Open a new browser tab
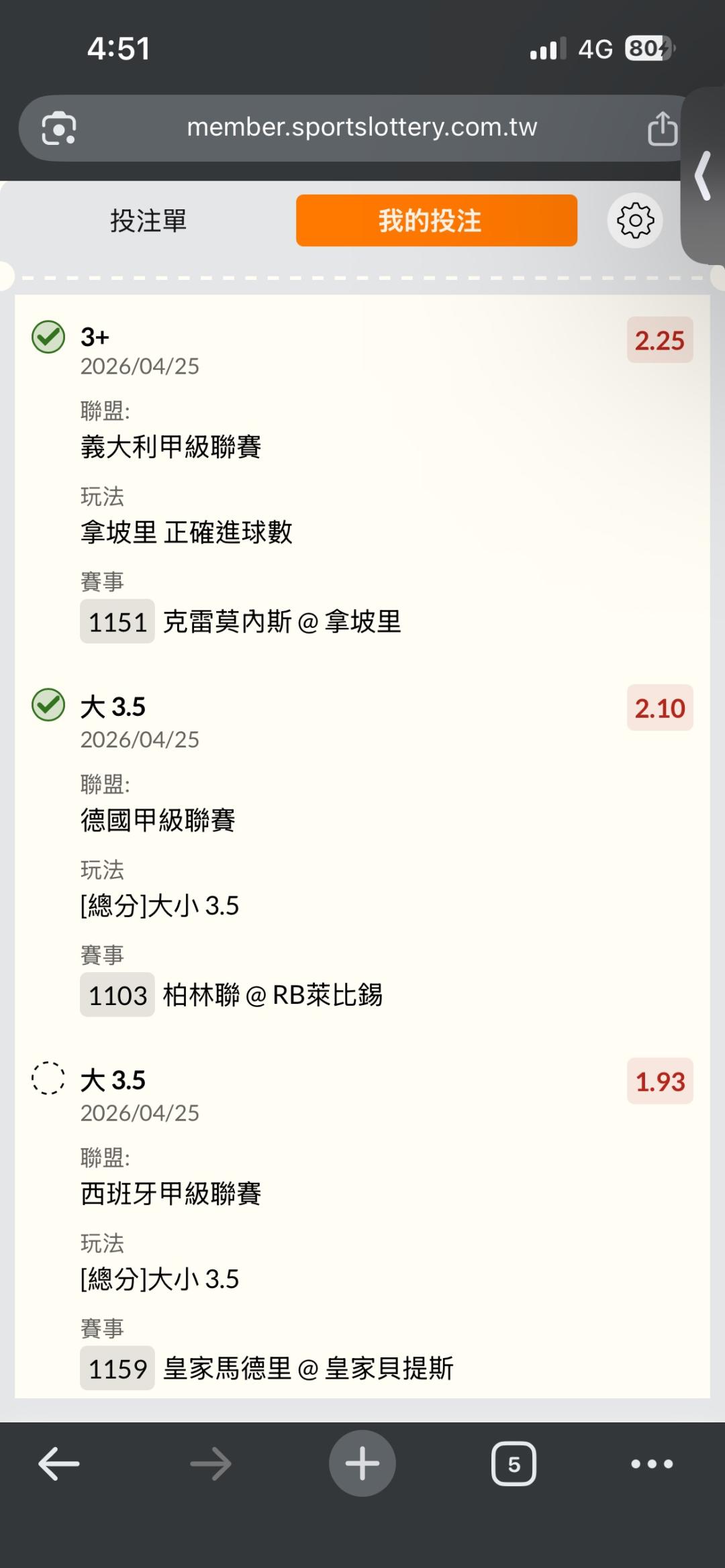725x1568 pixels. click(362, 1463)
